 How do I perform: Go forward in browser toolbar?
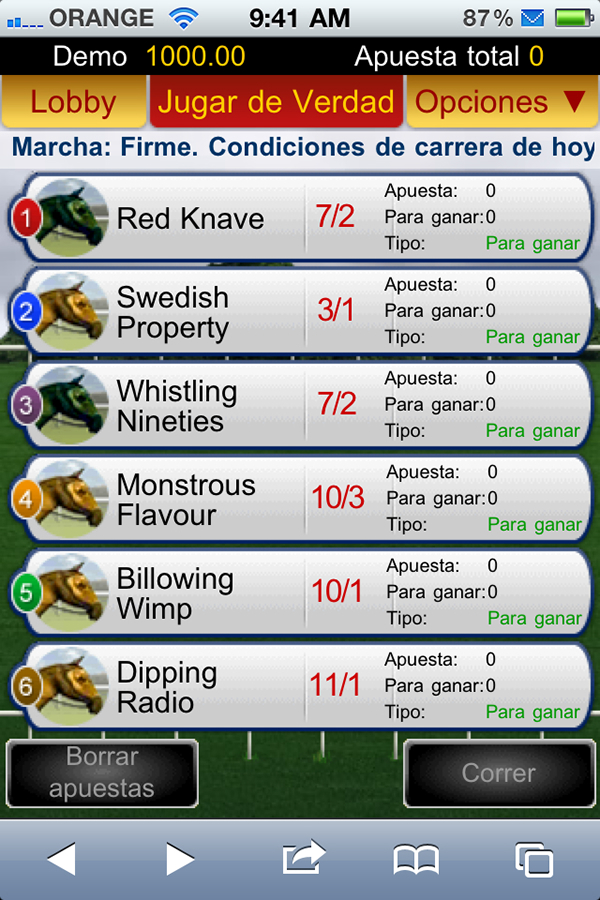(x=180, y=858)
